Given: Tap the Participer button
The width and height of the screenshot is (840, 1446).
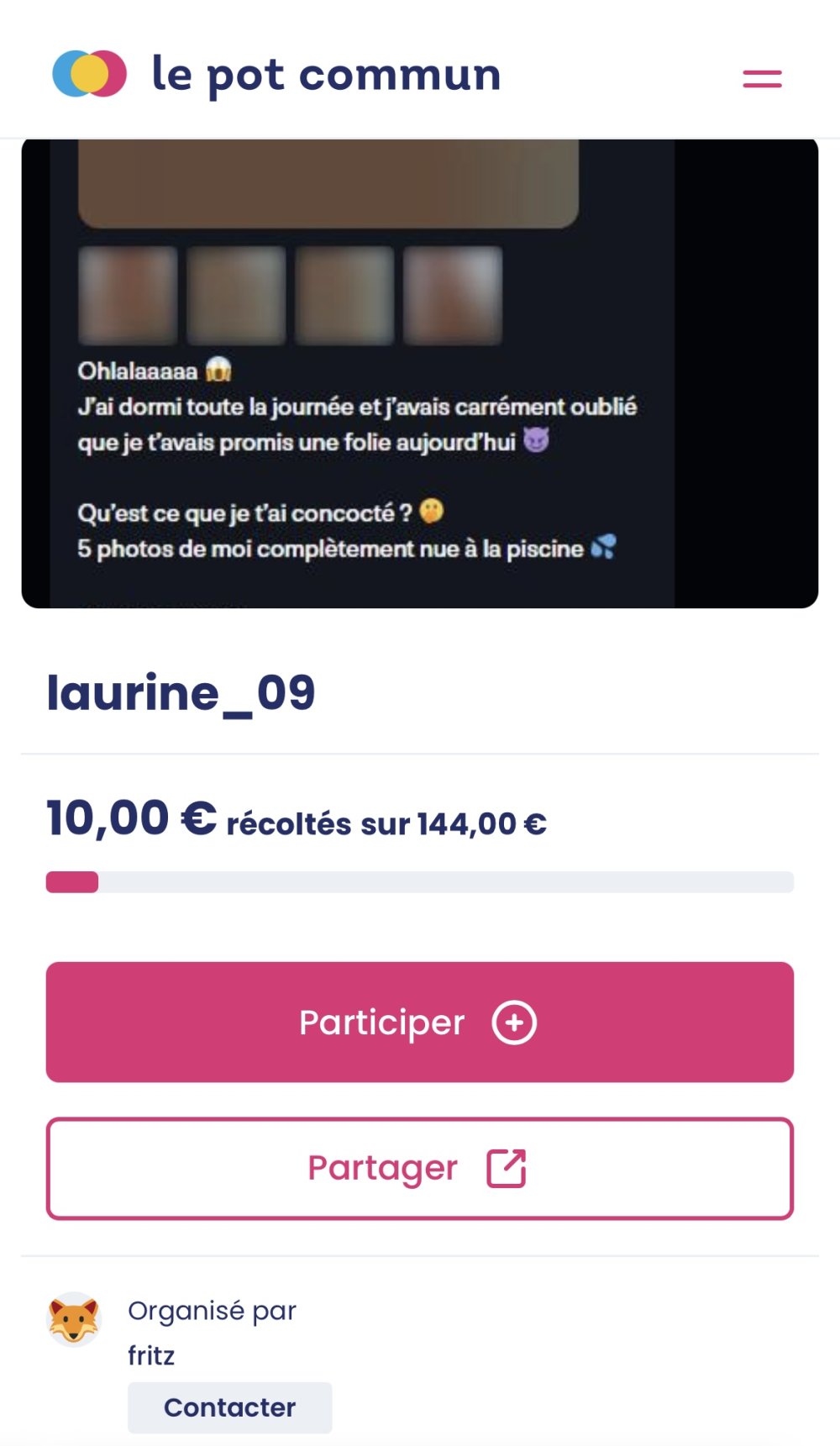Looking at the screenshot, I should (x=419, y=1022).
